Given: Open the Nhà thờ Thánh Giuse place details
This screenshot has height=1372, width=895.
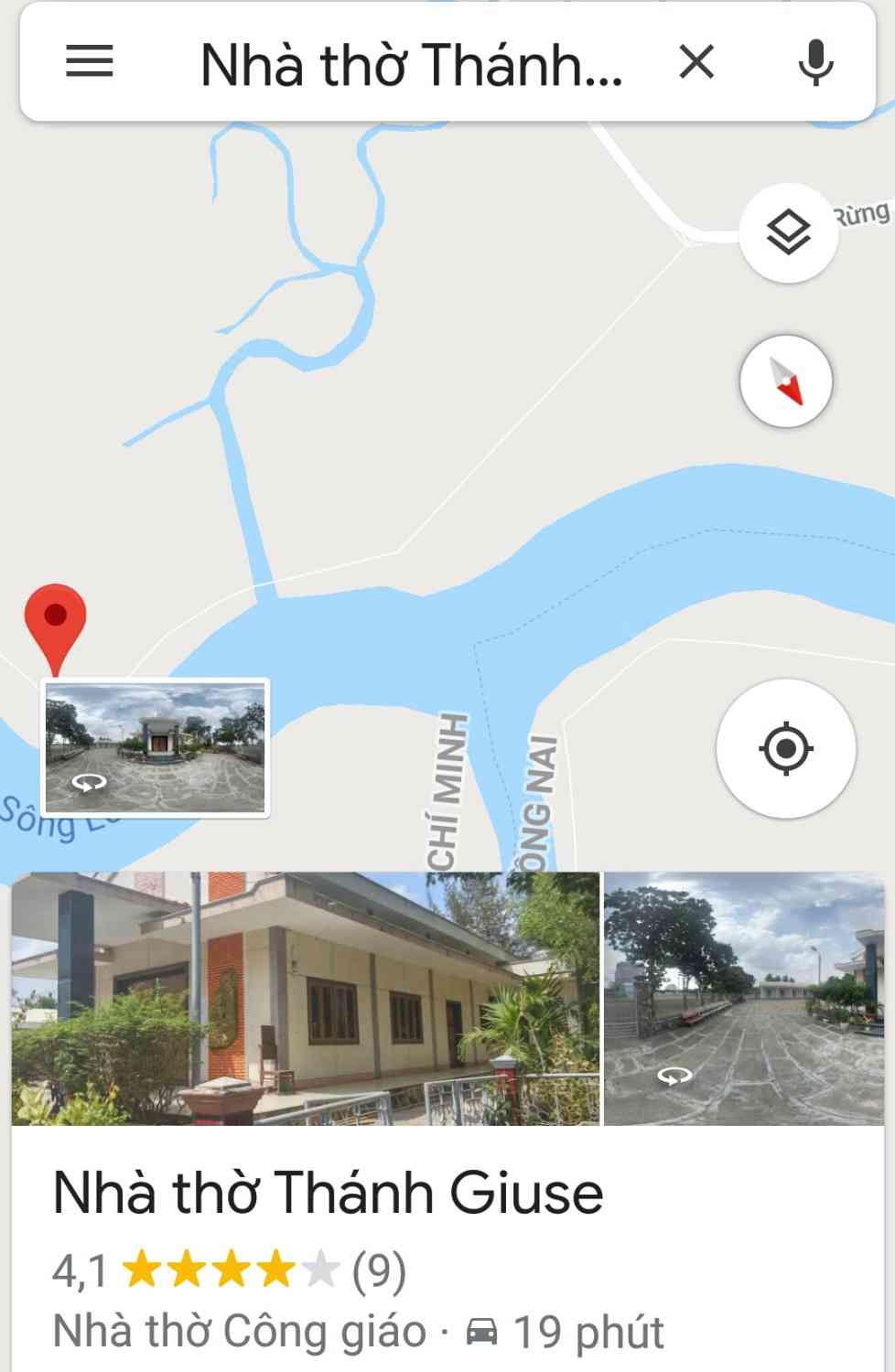Looking at the screenshot, I should pyautogui.click(x=328, y=1194).
